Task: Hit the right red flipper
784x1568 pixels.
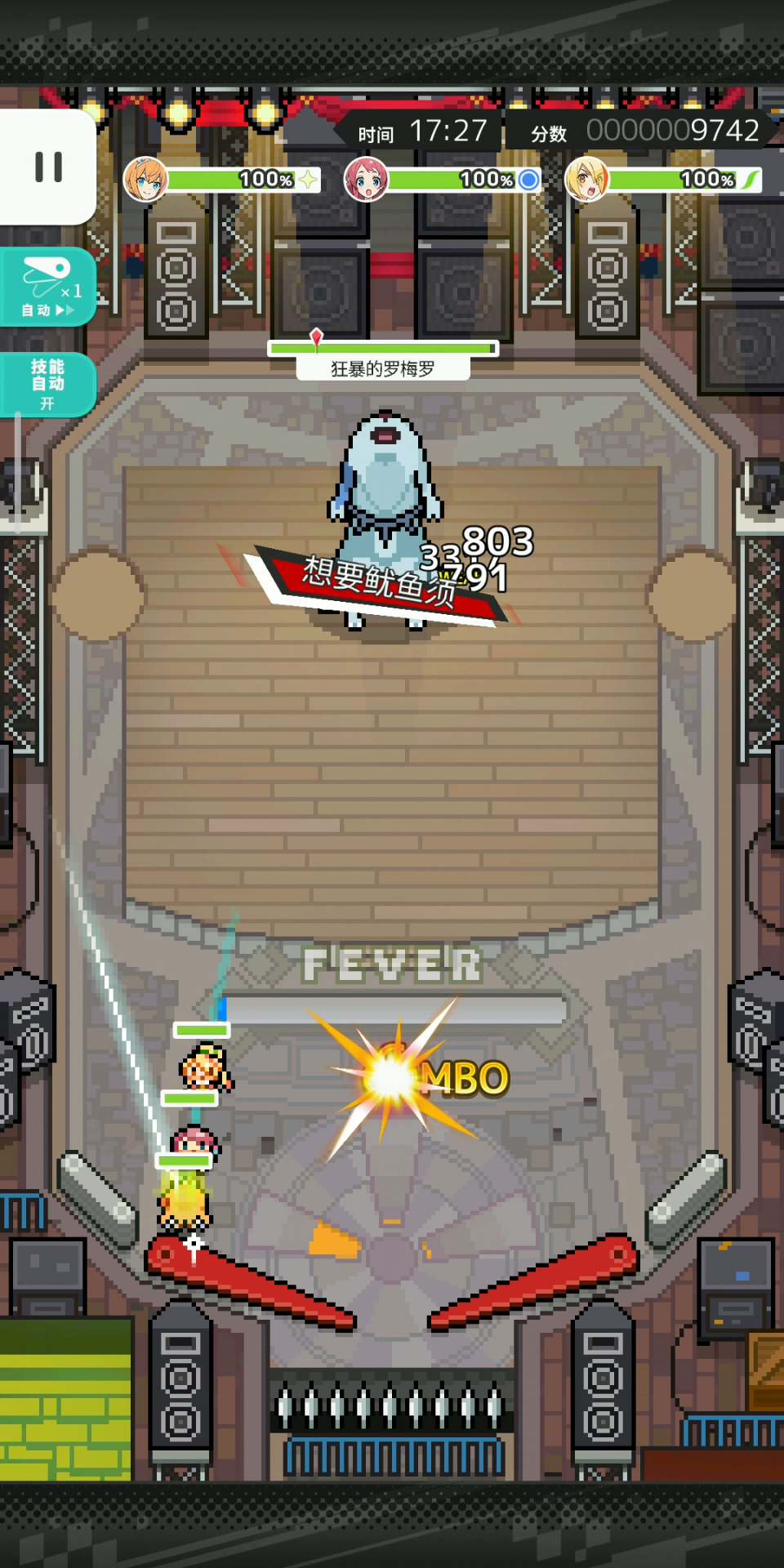Action: [x=532, y=1281]
